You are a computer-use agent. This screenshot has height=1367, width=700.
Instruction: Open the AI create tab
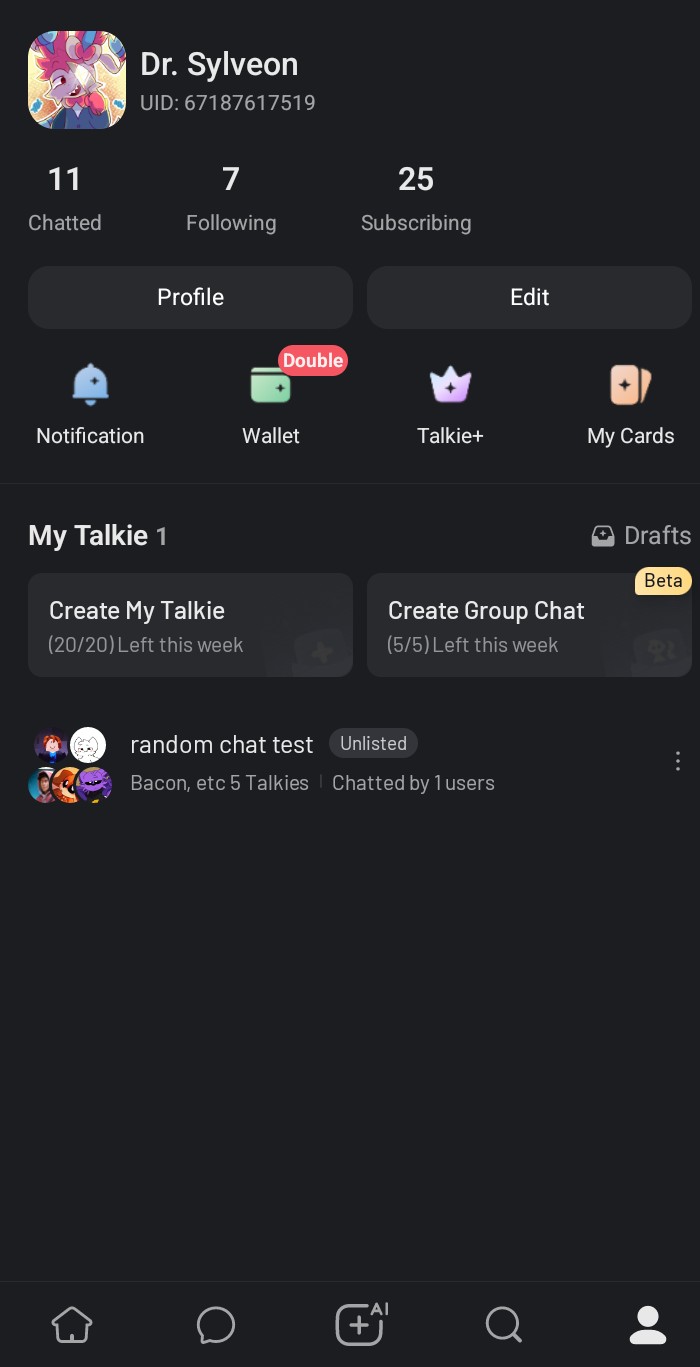[x=360, y=1325]
